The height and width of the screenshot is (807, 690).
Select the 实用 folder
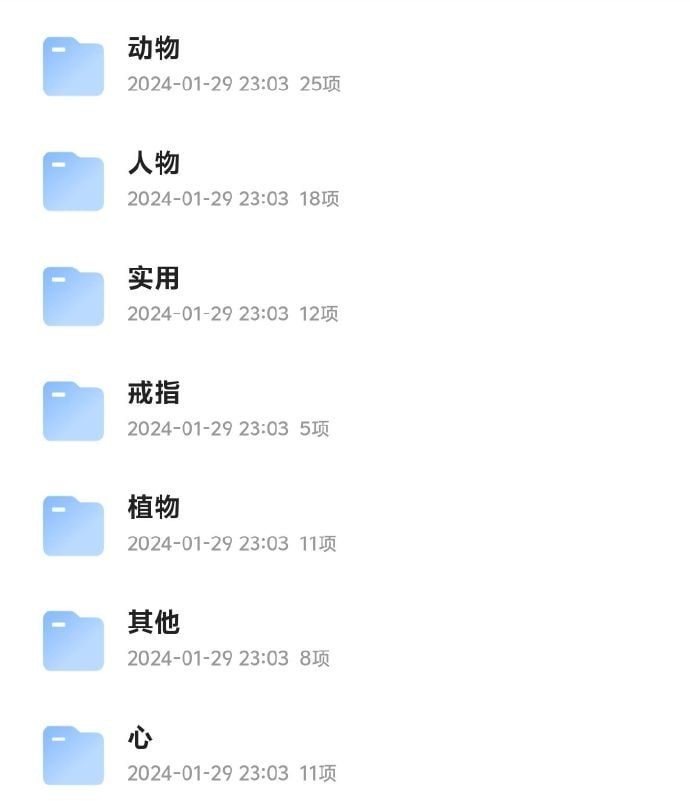154,279
